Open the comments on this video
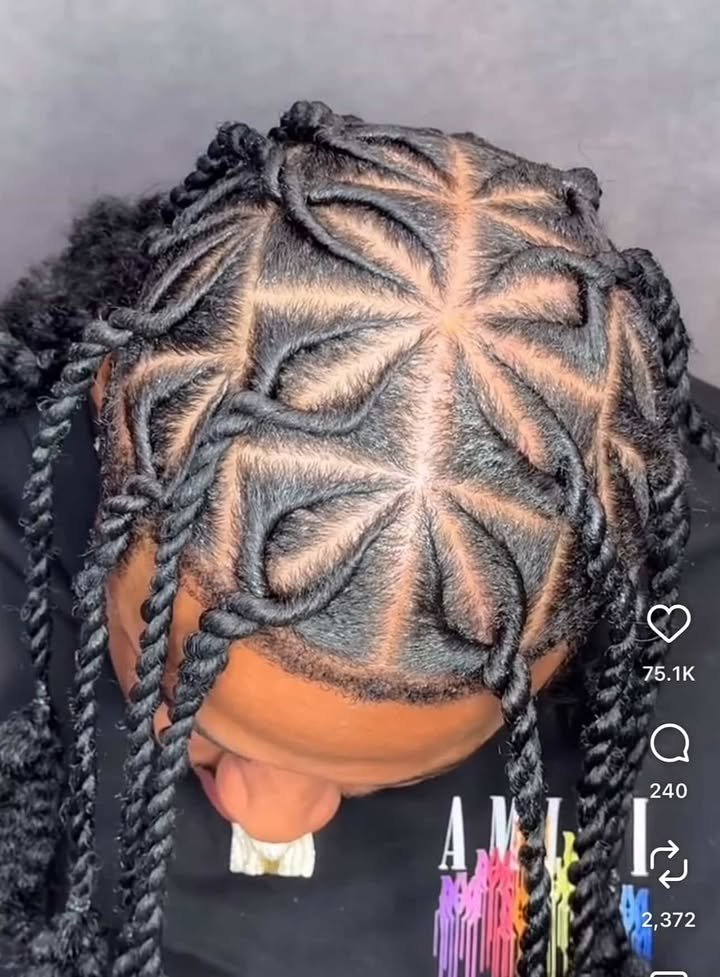The image size is (720, 977). pos(669,743)
